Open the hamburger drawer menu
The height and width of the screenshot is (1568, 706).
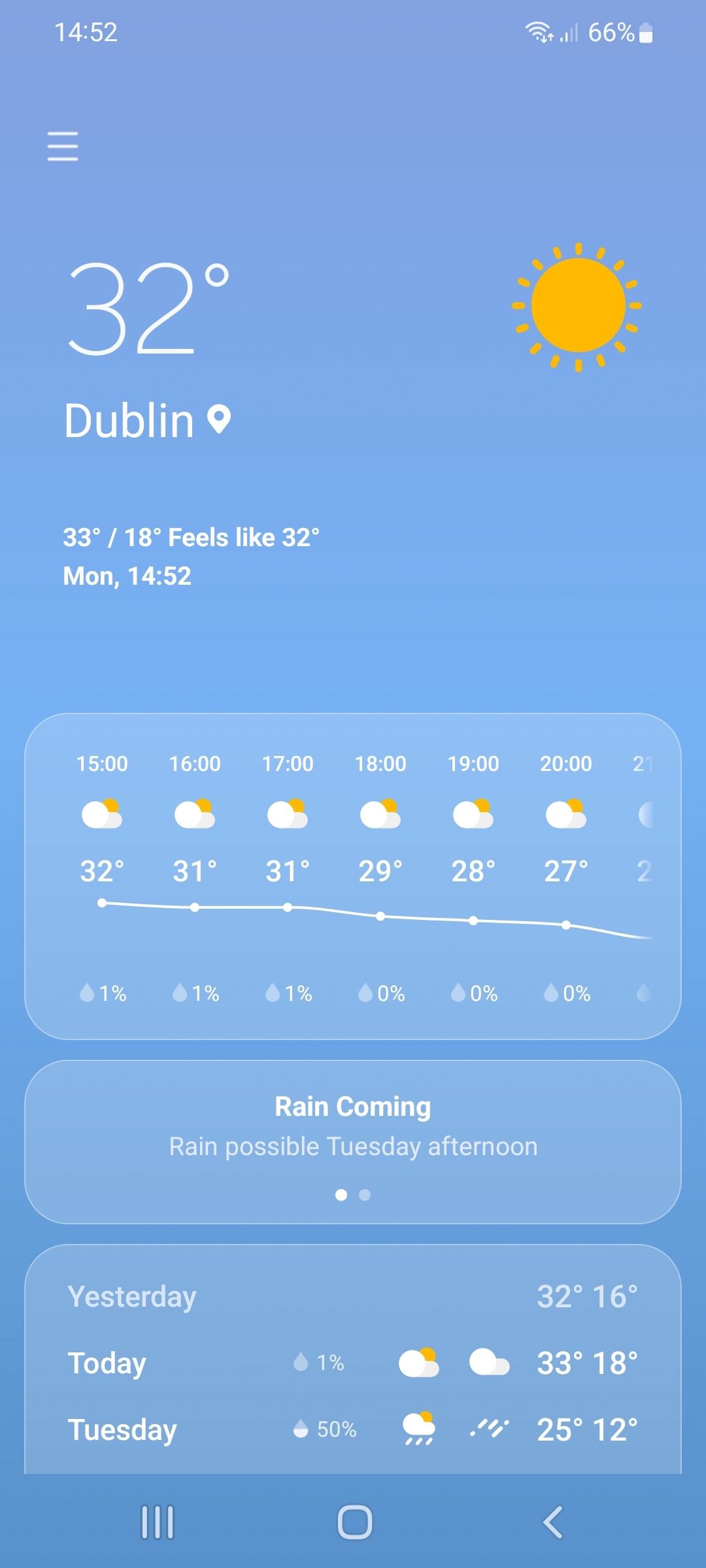pos(63,146)
